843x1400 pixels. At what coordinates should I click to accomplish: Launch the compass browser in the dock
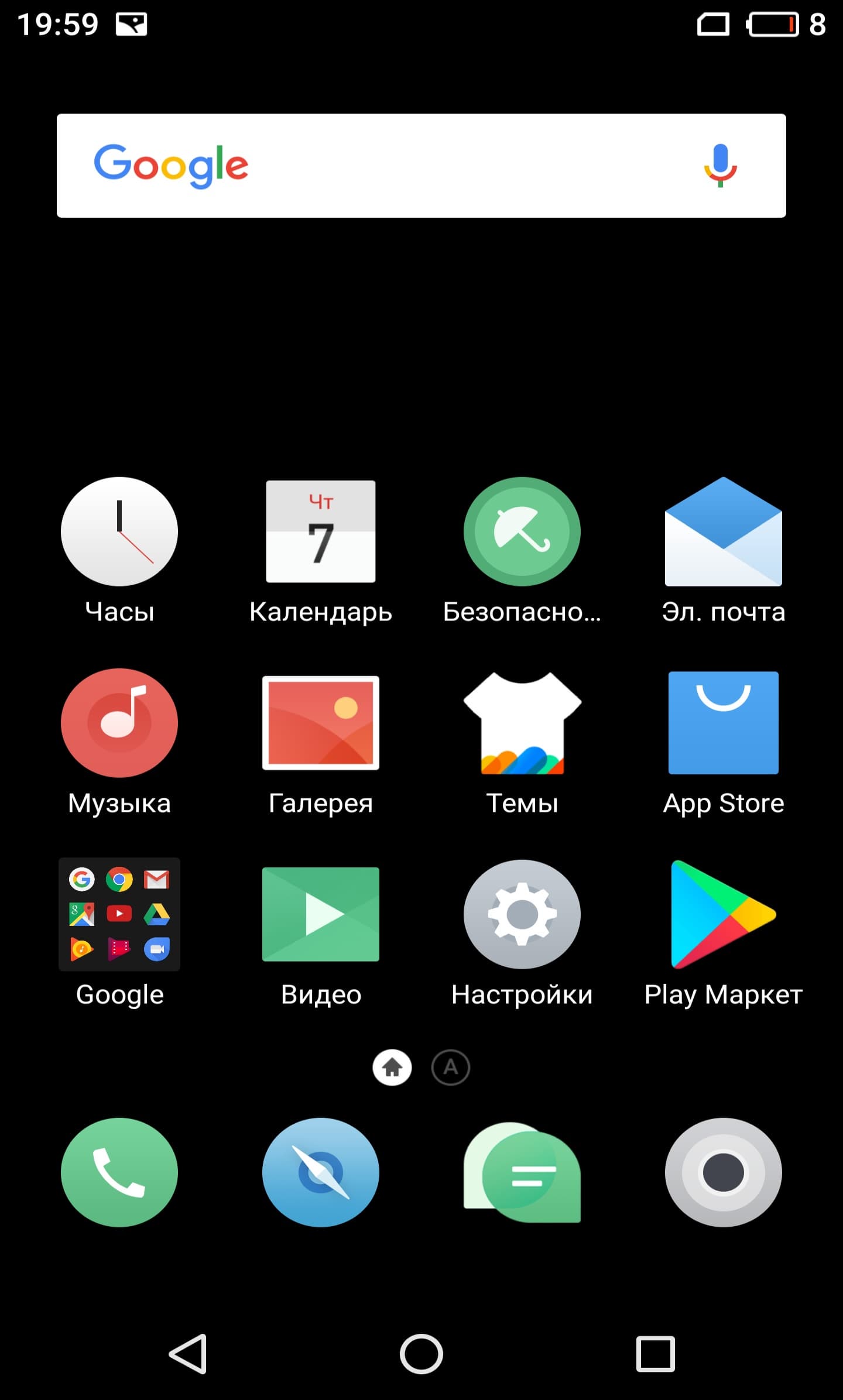pyautogui.click(x=321, y=1172)
